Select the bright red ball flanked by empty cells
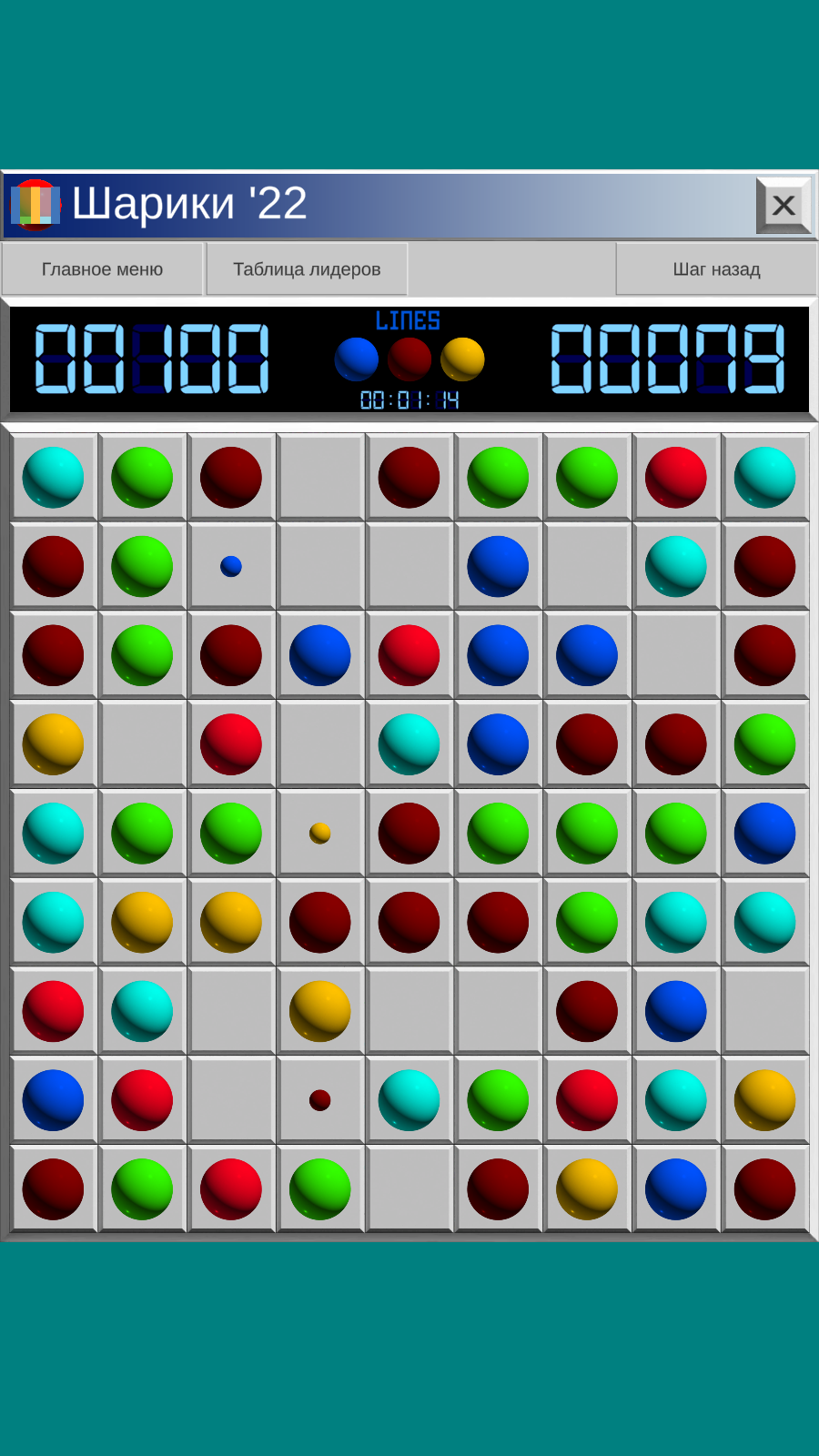Viewport: 819px width, 1456px height. [231, 744]
